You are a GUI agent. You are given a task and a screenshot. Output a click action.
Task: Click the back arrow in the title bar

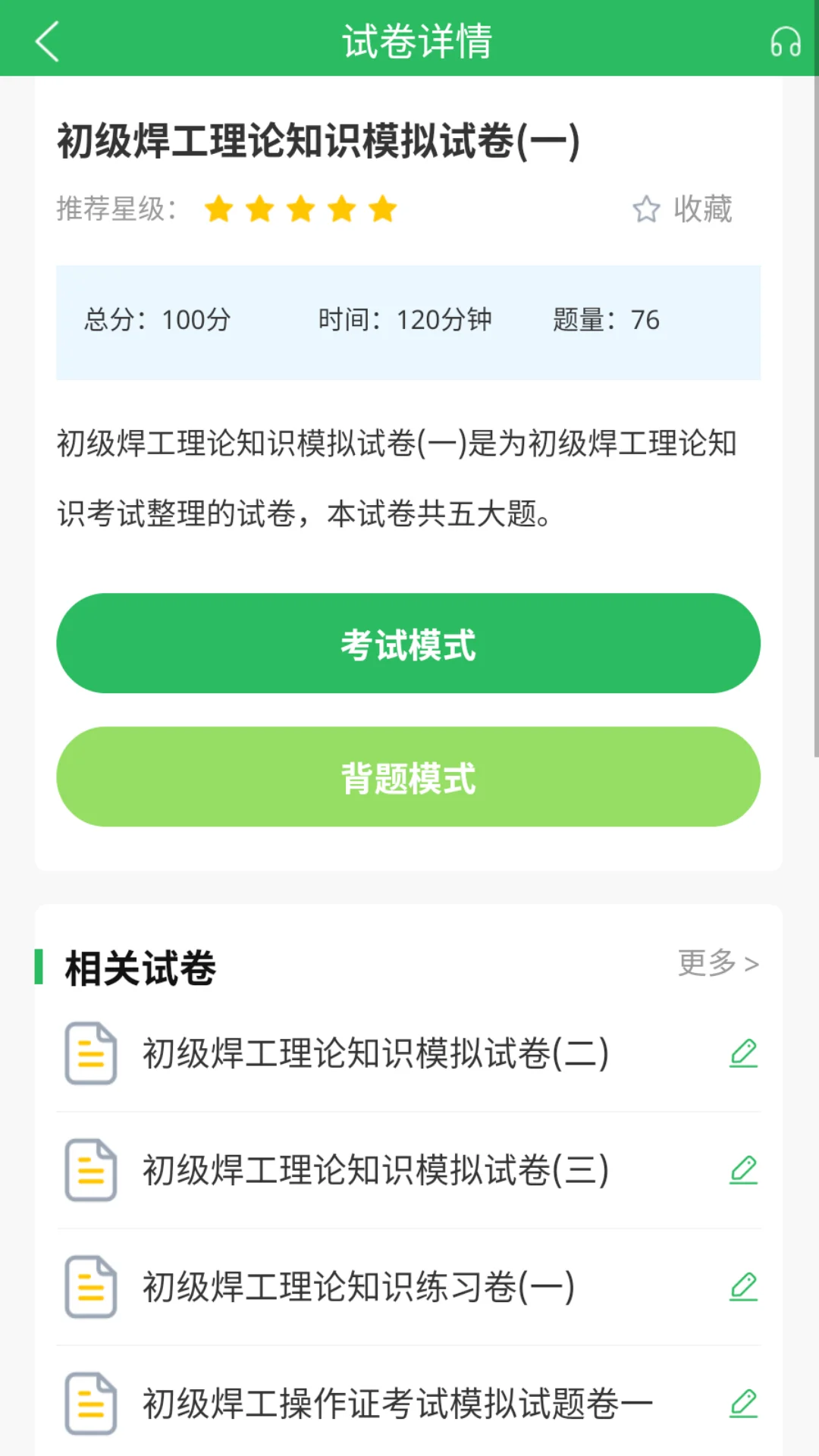tap(47, 42)
